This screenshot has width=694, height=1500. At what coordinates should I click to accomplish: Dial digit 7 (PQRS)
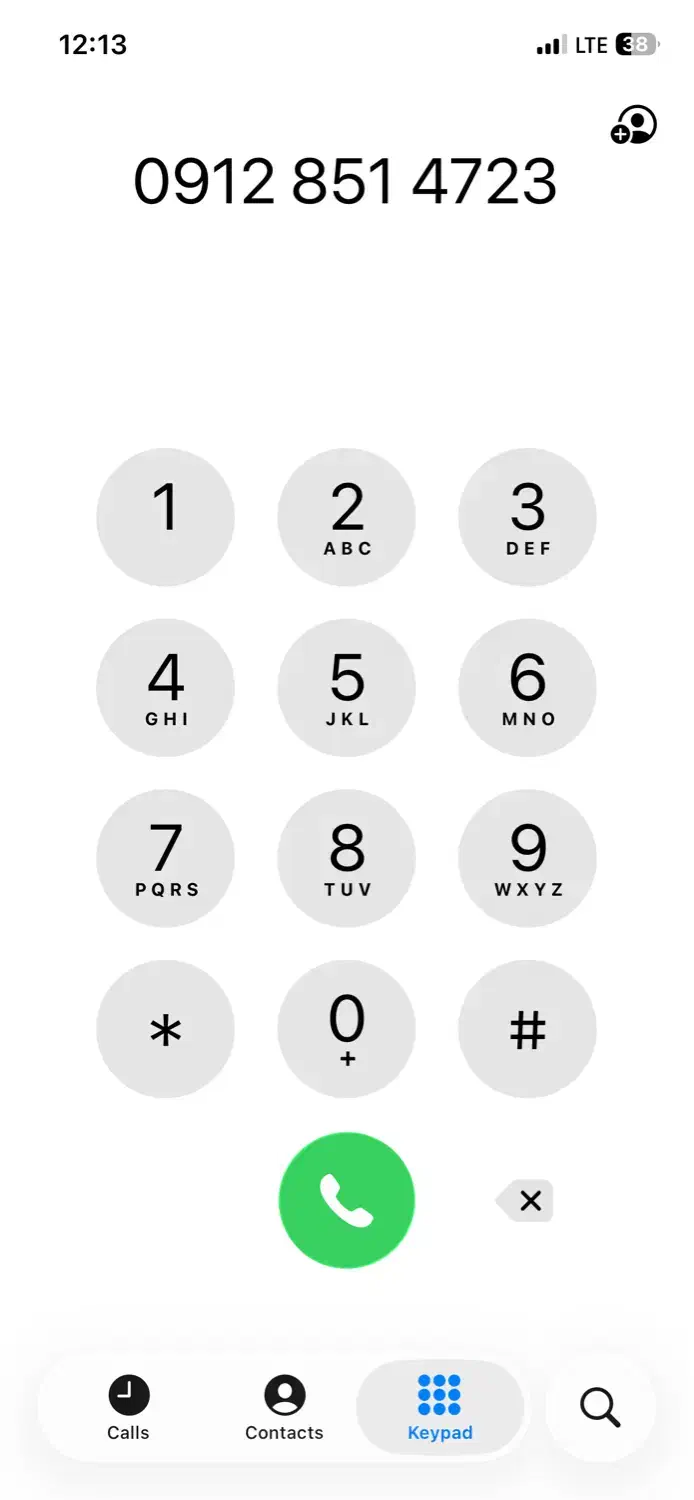pyautogui.click(x=166, y=858)
